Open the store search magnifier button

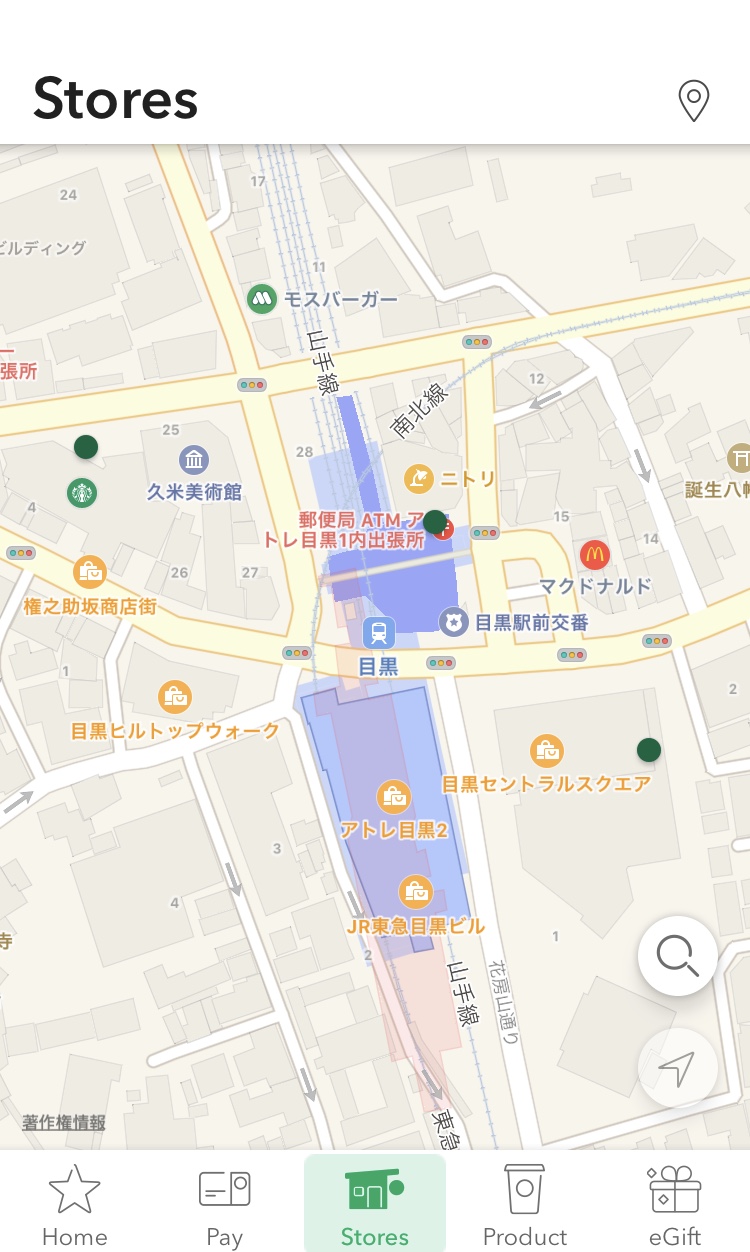pos(677,956)
